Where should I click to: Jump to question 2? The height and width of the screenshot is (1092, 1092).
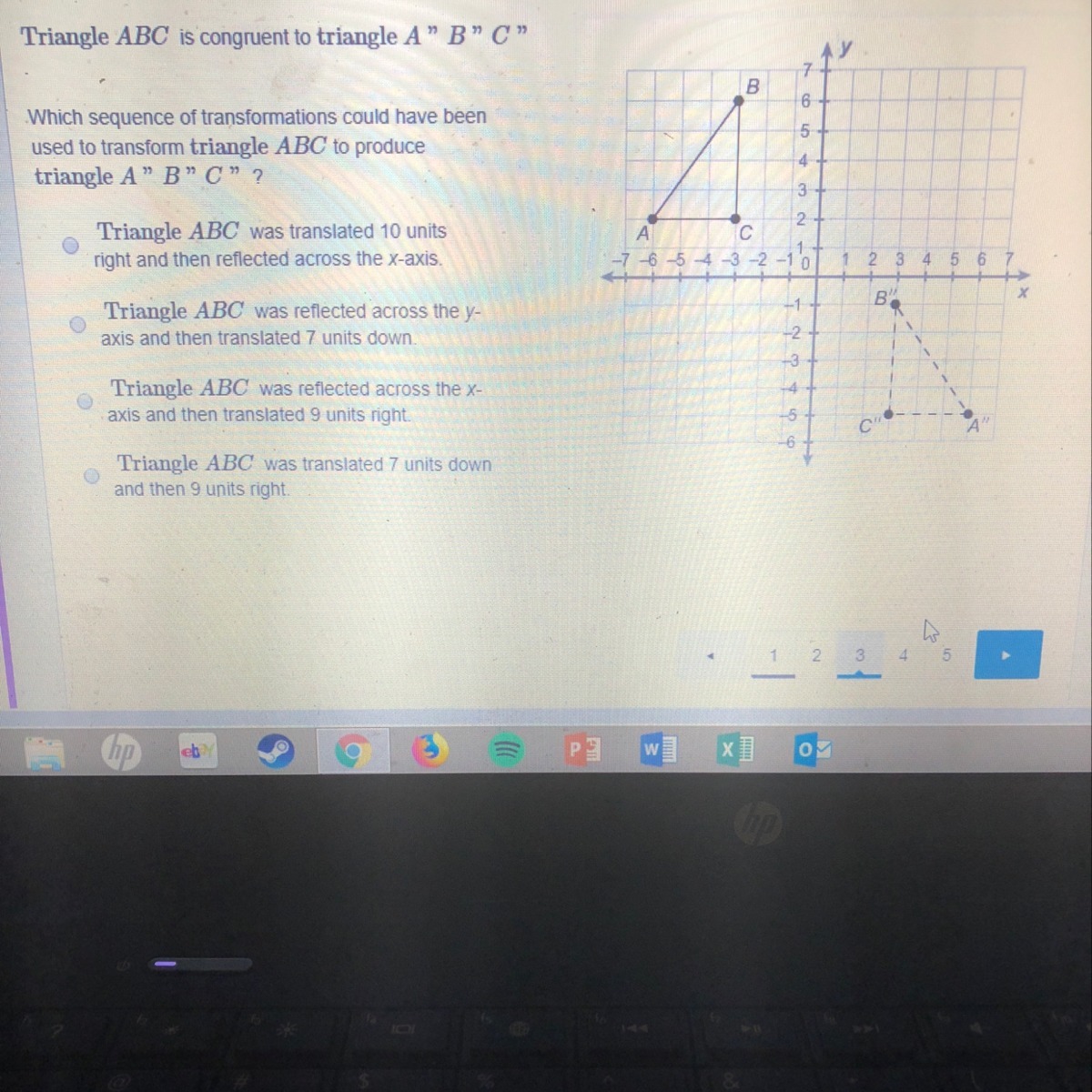816,655
